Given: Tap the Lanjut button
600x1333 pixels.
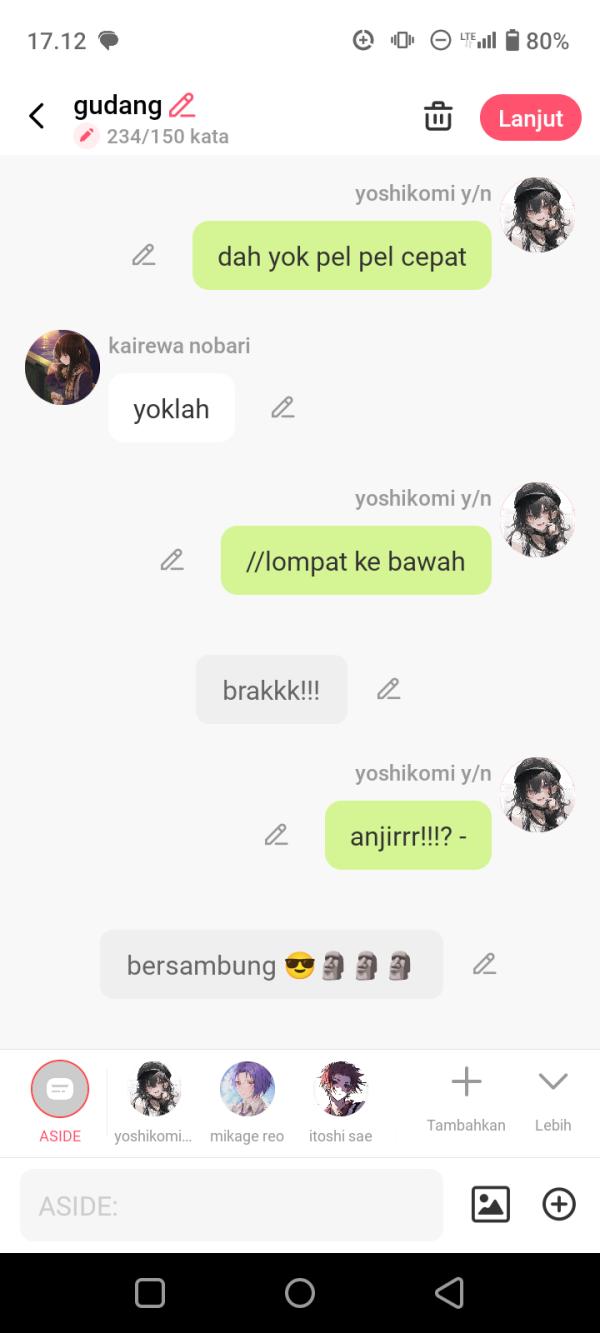Looking at the screenshot, I should click(530, 118).
